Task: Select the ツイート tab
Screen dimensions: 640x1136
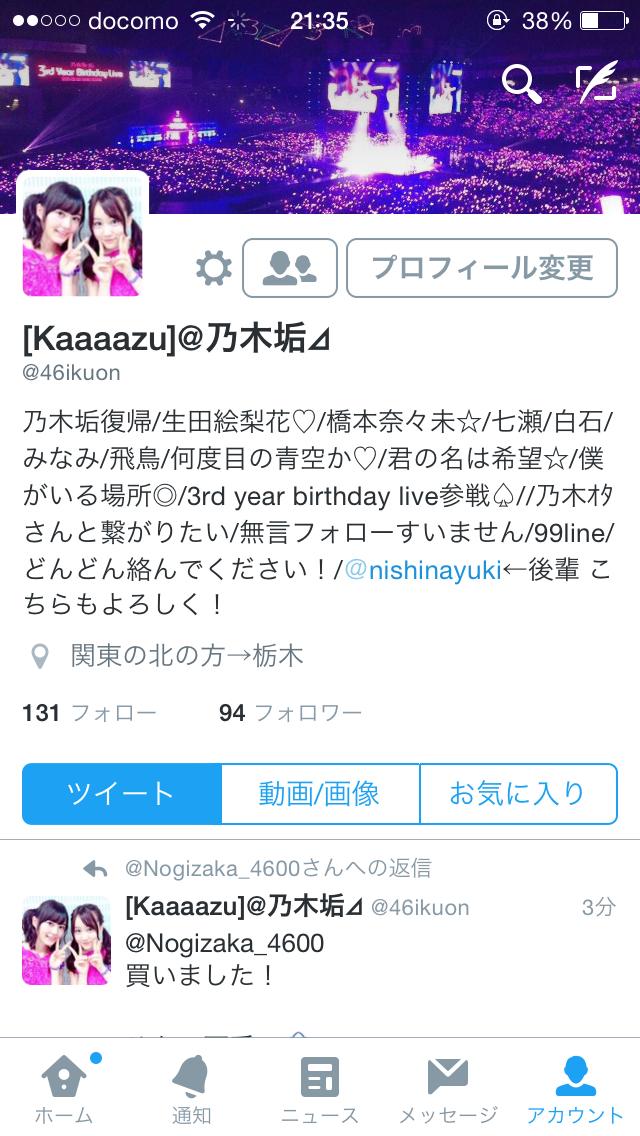Action: coord(121,794)
